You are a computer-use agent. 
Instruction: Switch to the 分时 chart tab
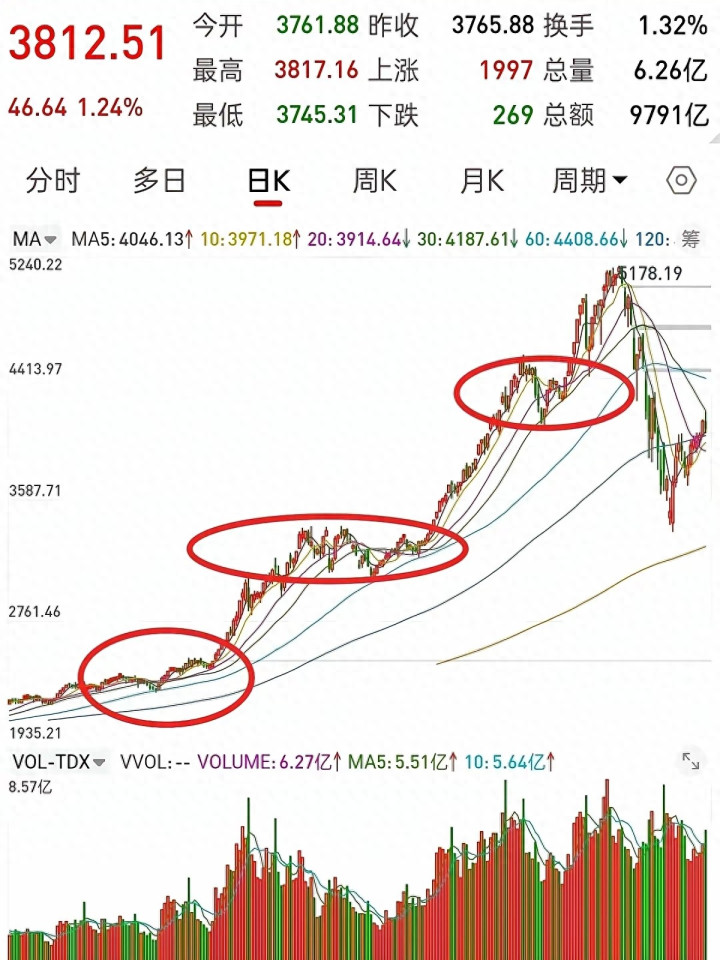pyautogui.click(x=53, y=181)
